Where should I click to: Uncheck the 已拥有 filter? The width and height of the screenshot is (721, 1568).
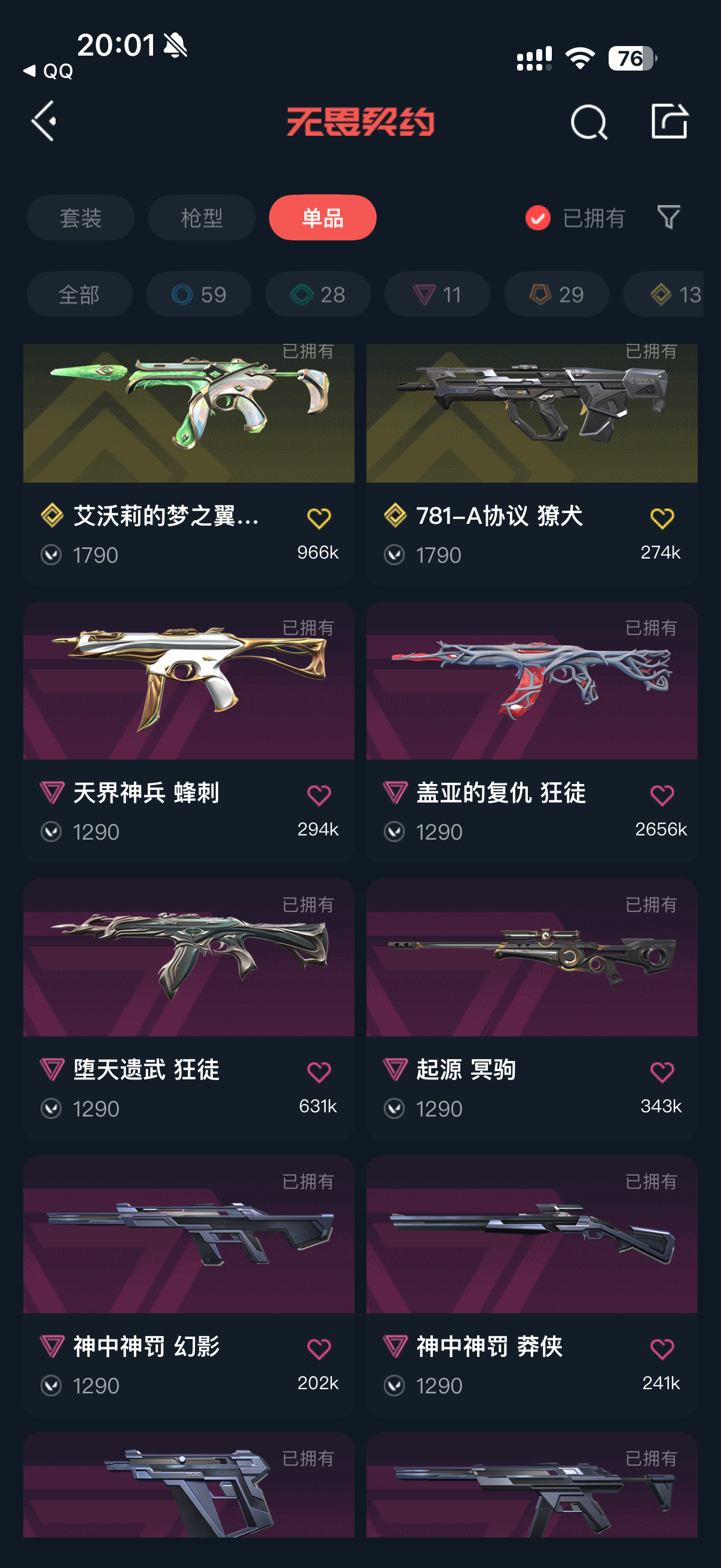[575, 218]
